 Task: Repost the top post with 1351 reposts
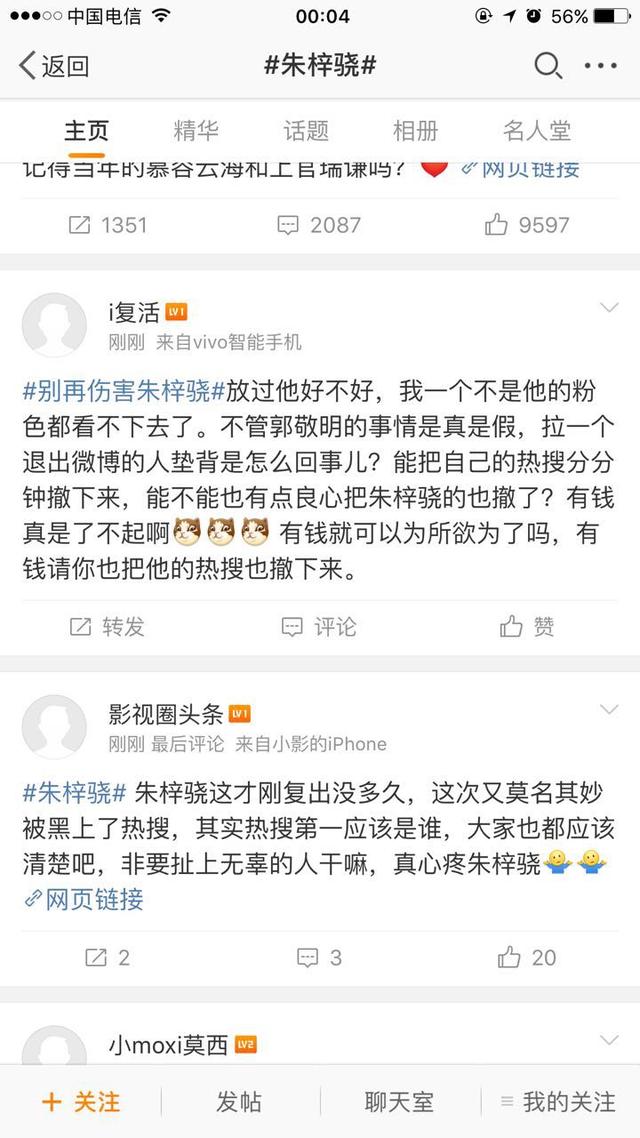107,225
